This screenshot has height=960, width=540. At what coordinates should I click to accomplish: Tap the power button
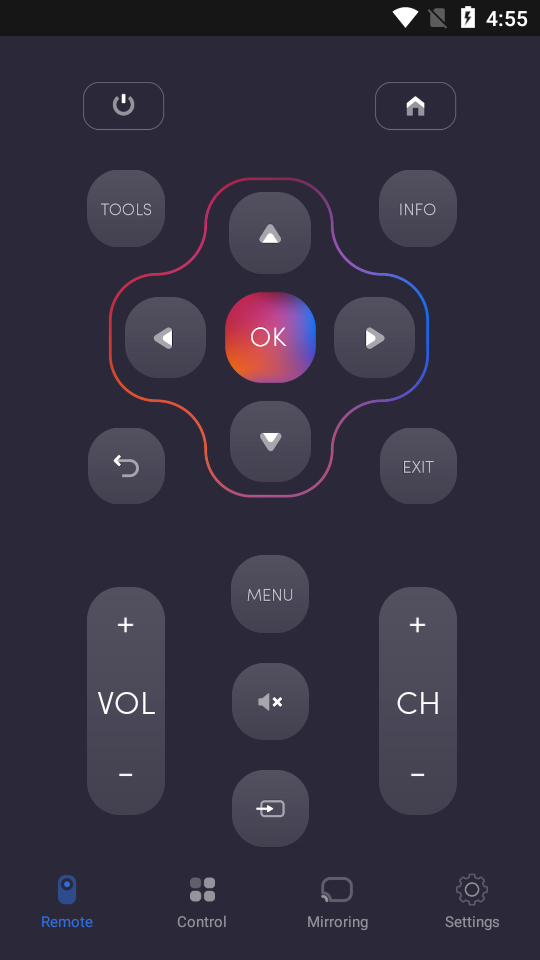[x=124, y=106]
